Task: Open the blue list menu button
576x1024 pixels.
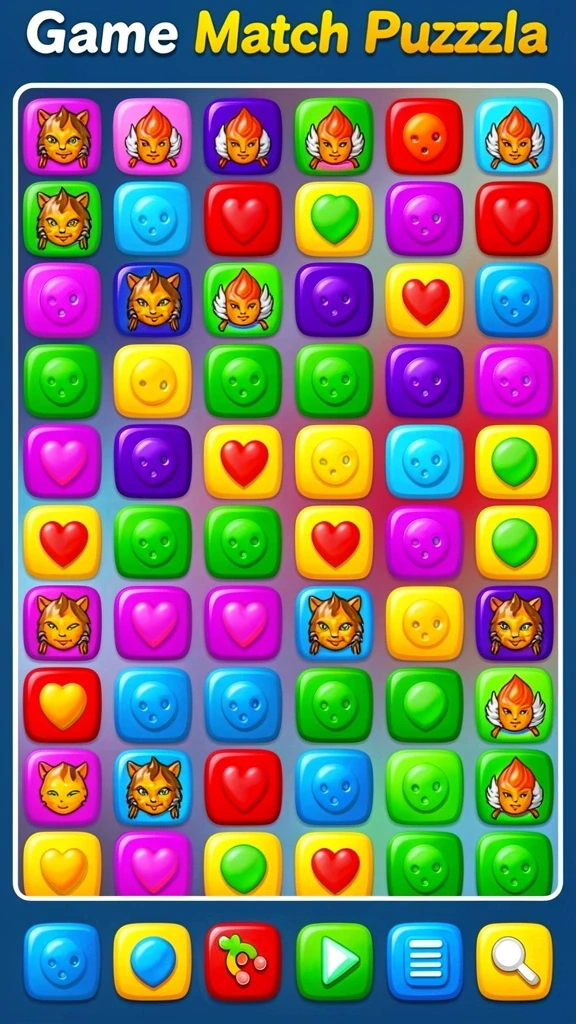Action: [424, 961]
